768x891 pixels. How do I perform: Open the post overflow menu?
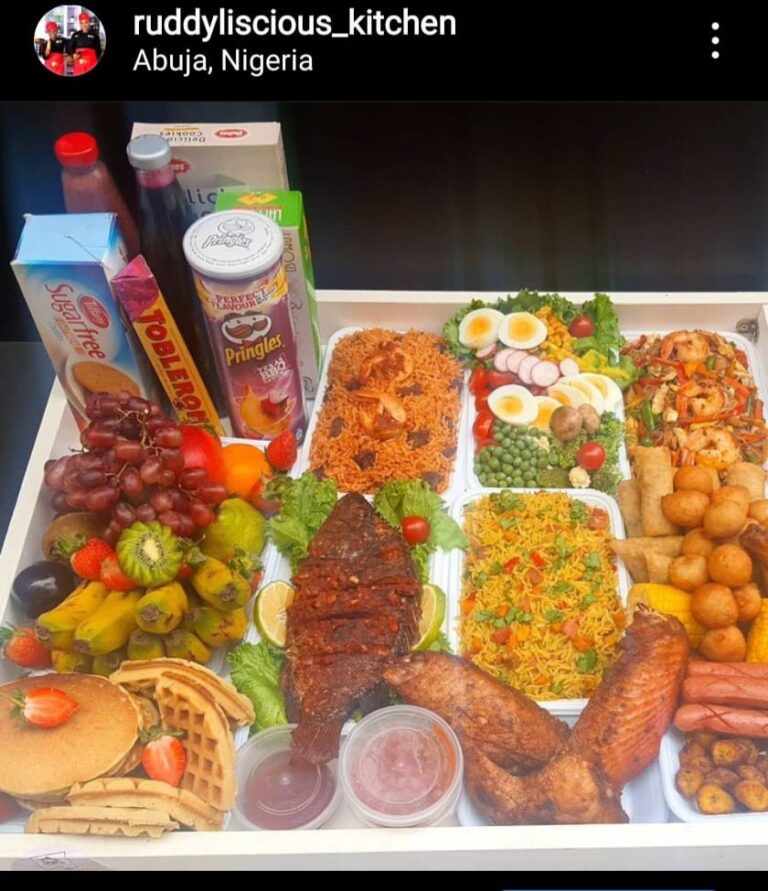pyautogui.click(x=715, y=41)
